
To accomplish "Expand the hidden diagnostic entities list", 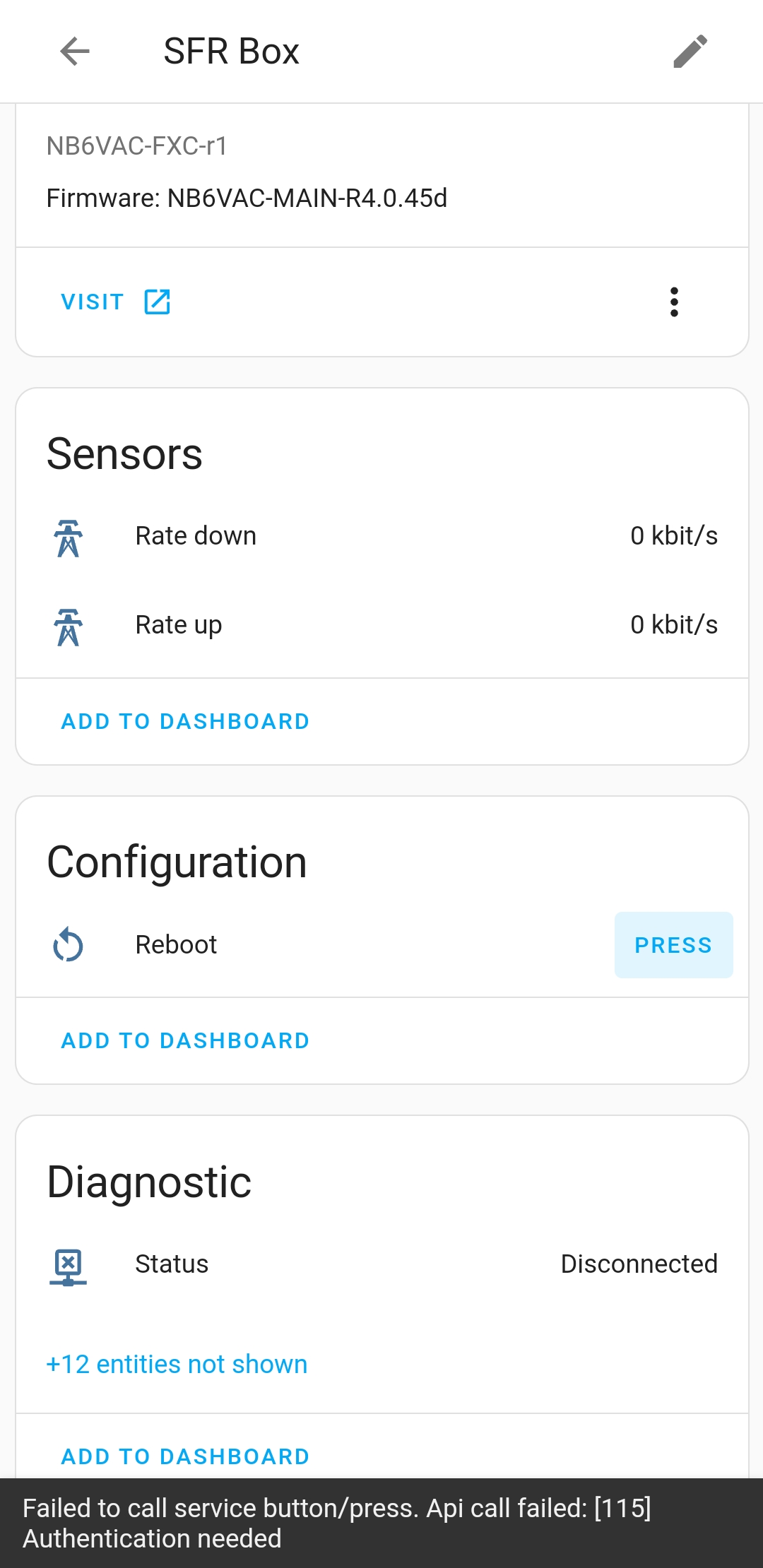I will (x=175, y=1364).
